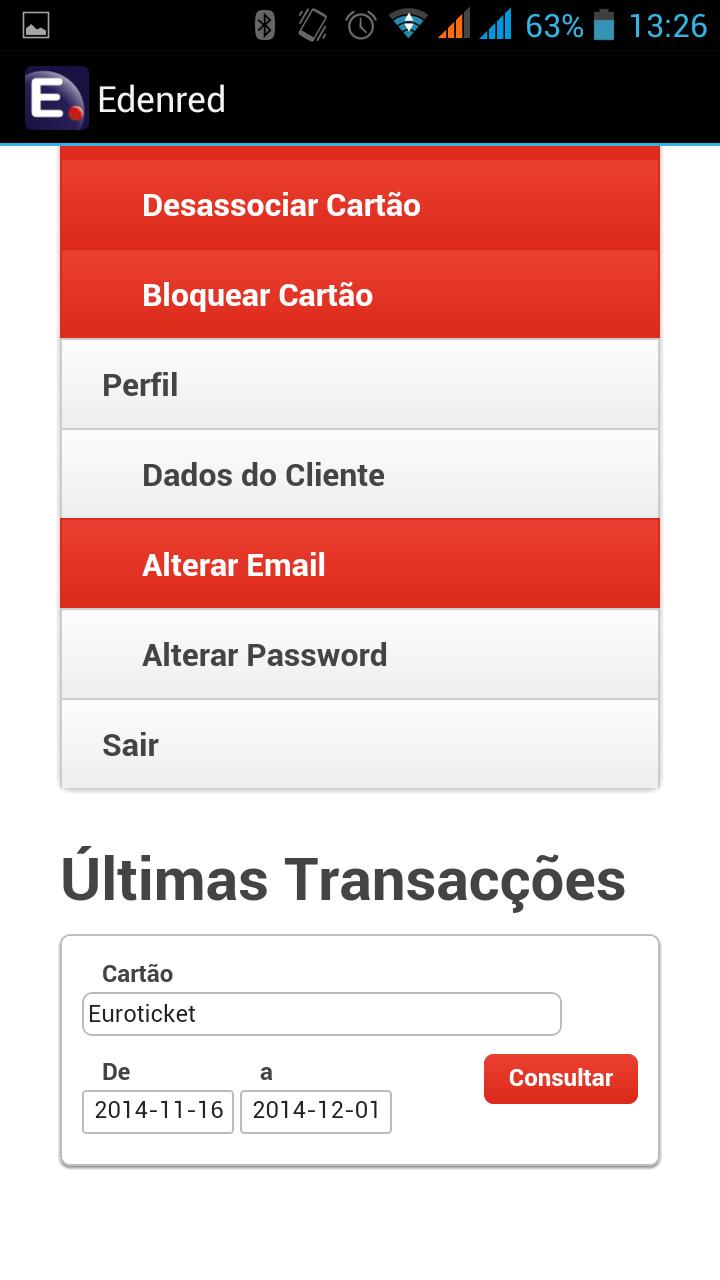This screenshot has height=1280, width=720.
Task: Open the Cartão dropdown showing Euroticket
Action: [321, 1014]
